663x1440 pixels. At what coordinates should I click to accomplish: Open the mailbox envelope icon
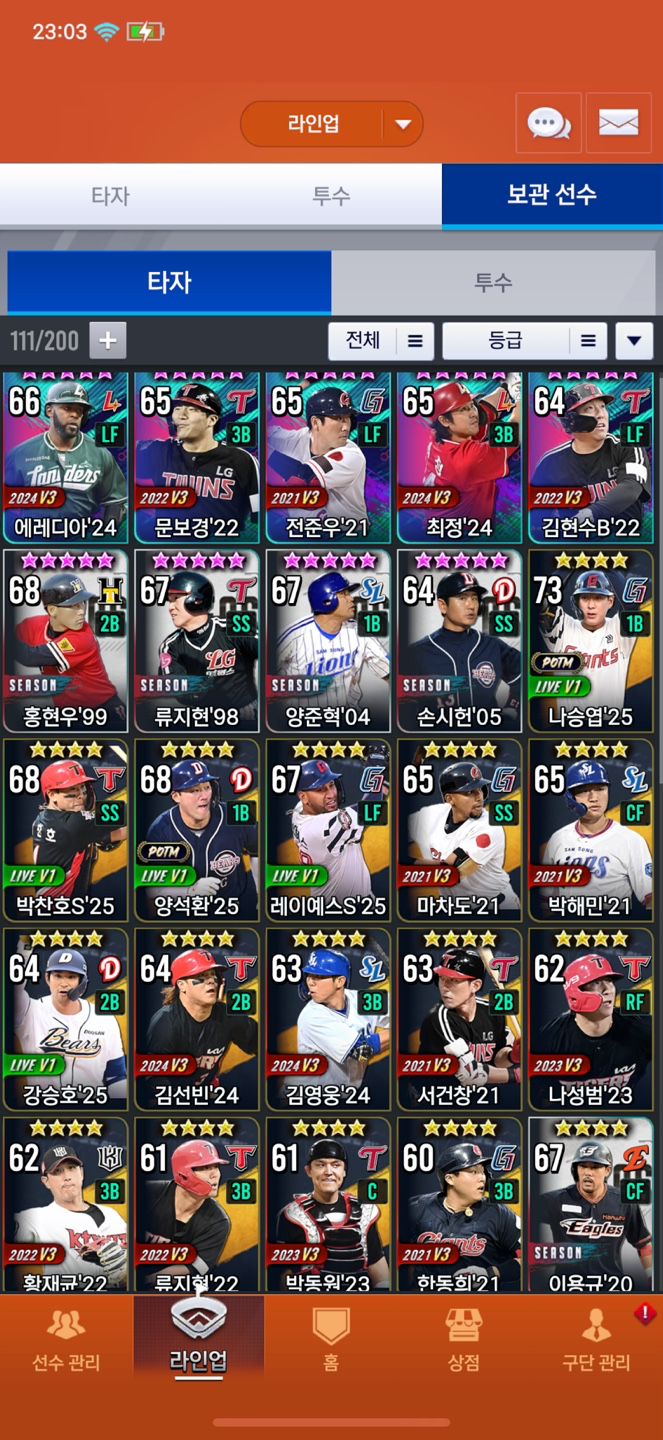[618, 124]
